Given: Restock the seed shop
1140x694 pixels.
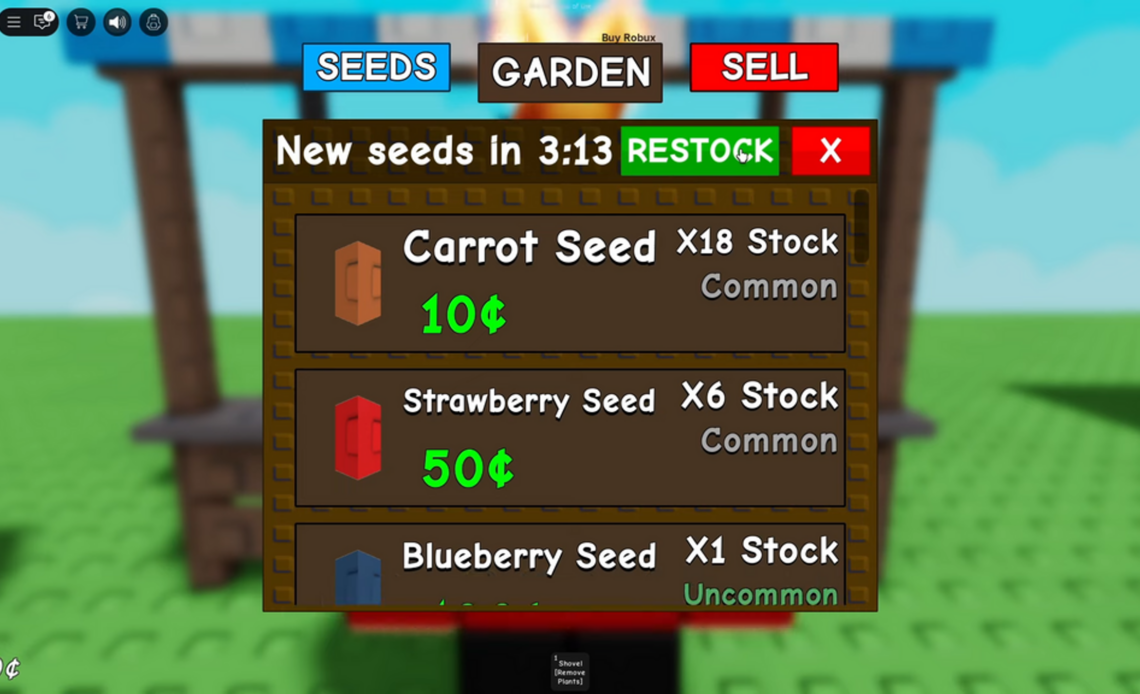Looking at the screenshot, I should [x=699, y=151].
